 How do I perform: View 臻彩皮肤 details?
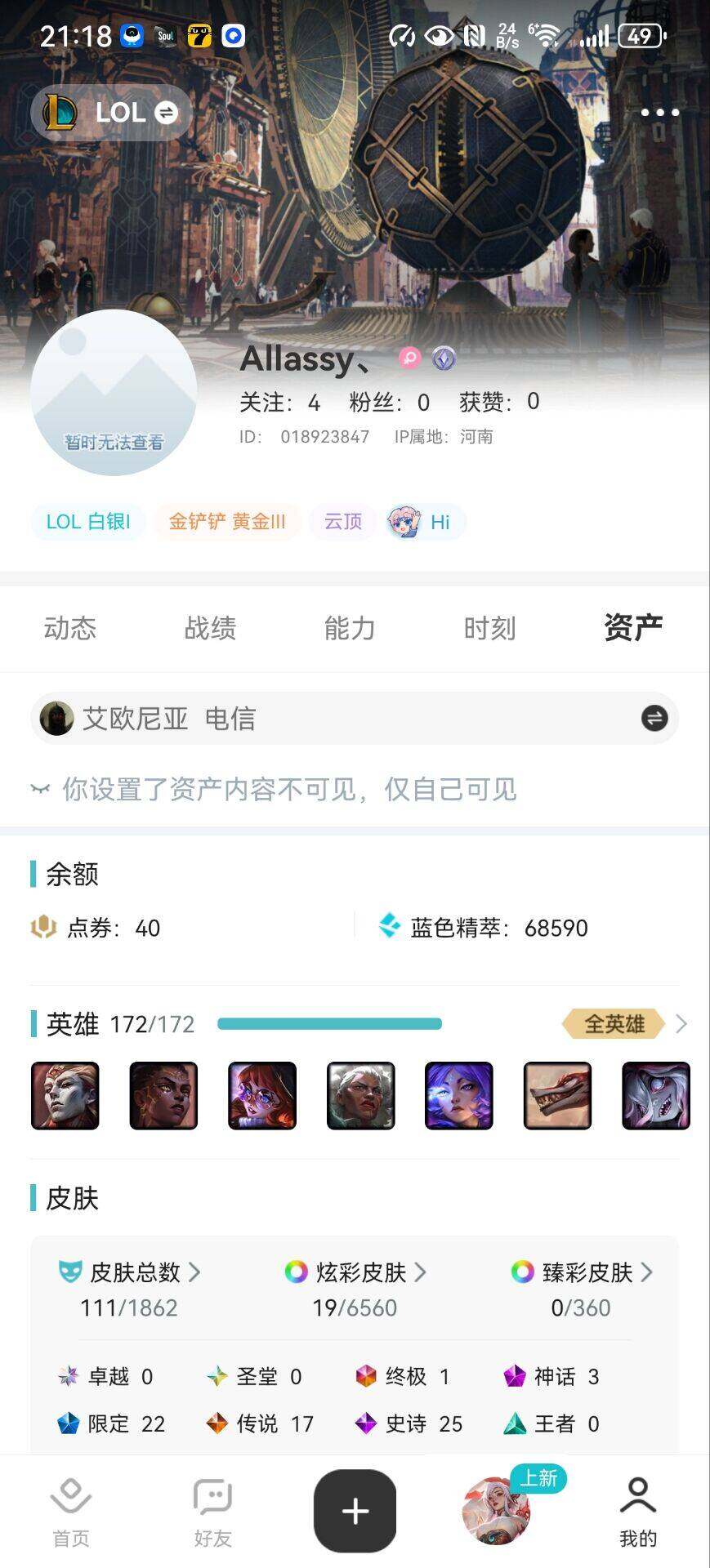(x=583, y=1272)
